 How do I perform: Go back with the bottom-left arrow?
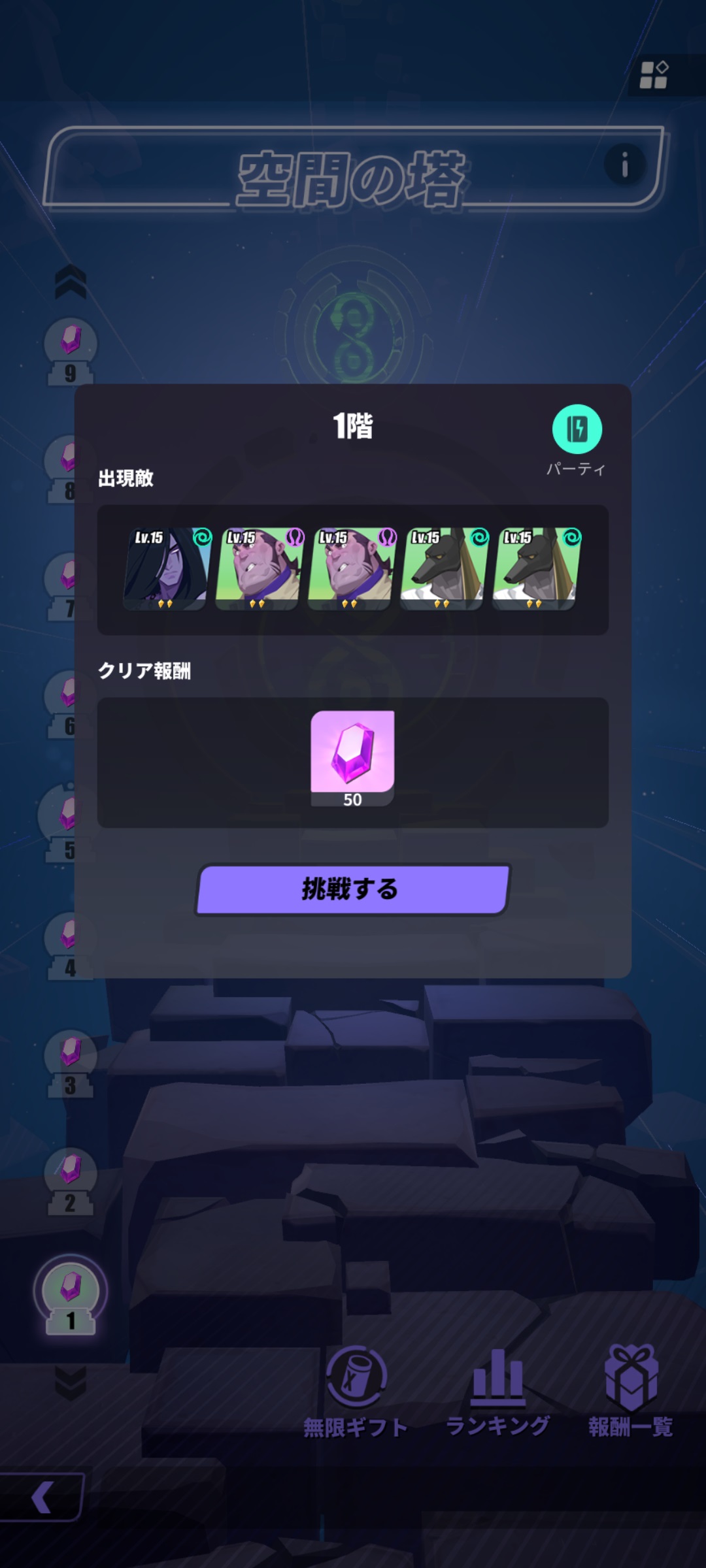[42, 1497]
